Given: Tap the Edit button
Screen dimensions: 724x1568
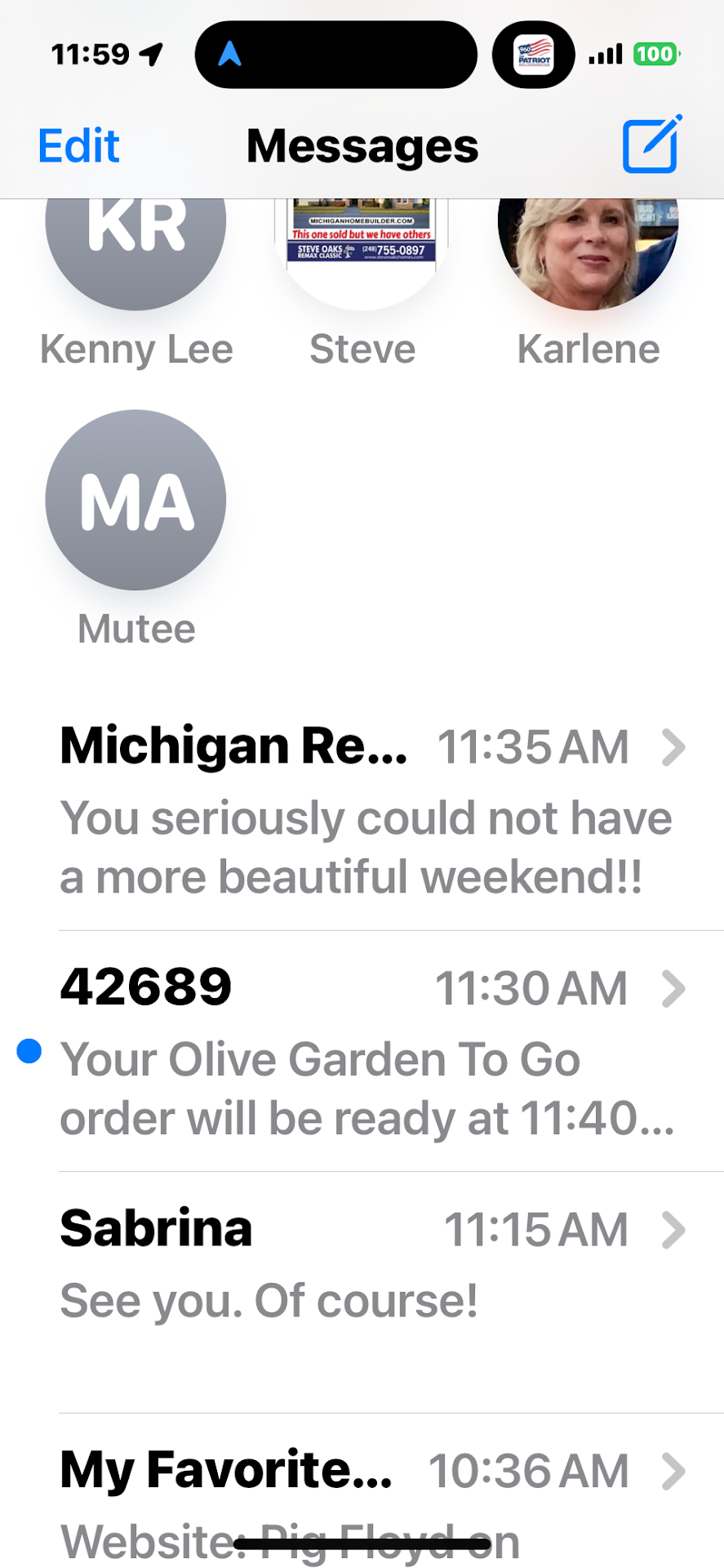Looking at the screenshot, I should (79, 147).
